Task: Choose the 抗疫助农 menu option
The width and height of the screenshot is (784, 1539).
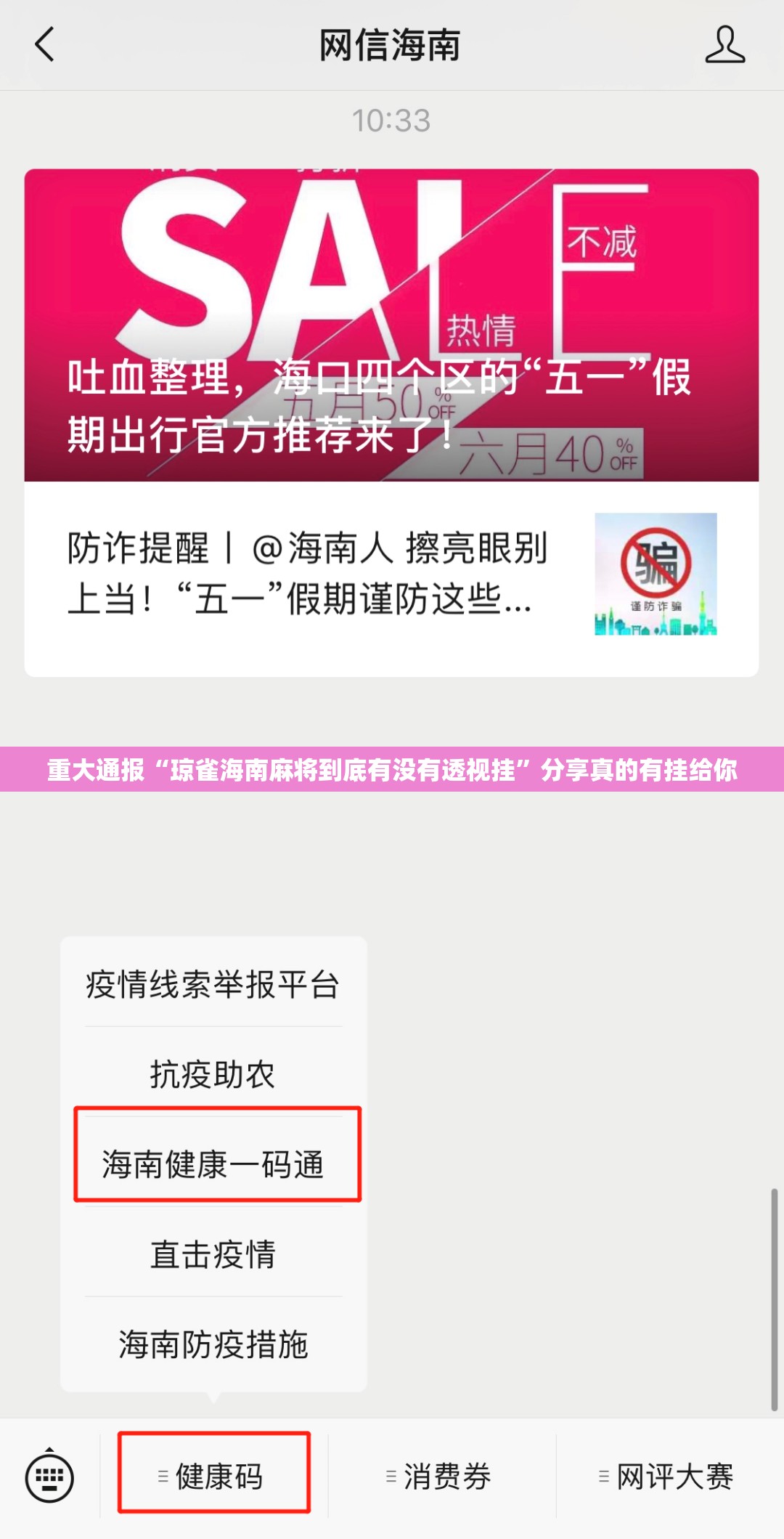Action: 213,1074
